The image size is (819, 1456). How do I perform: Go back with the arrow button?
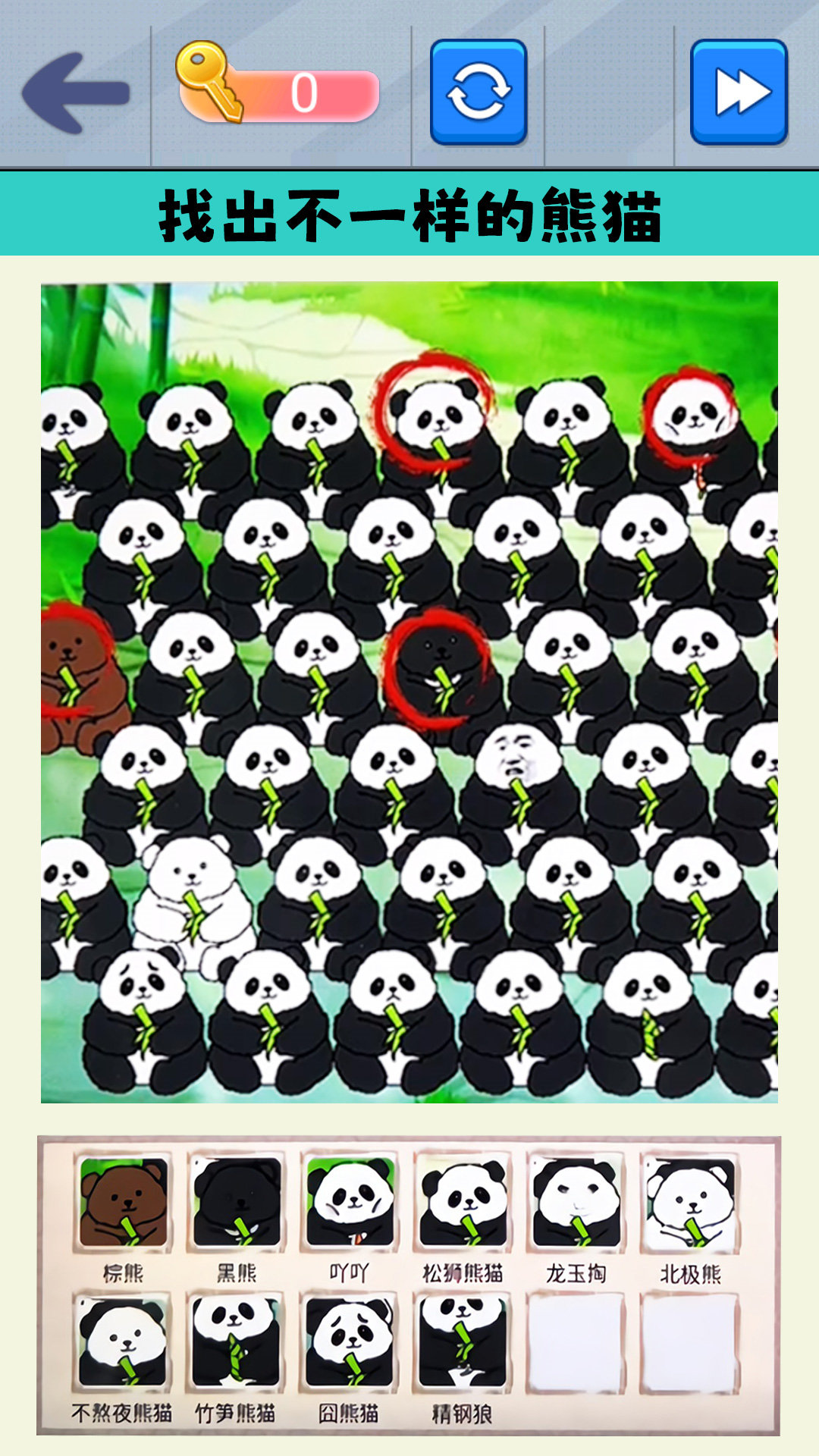click(76, 93)
